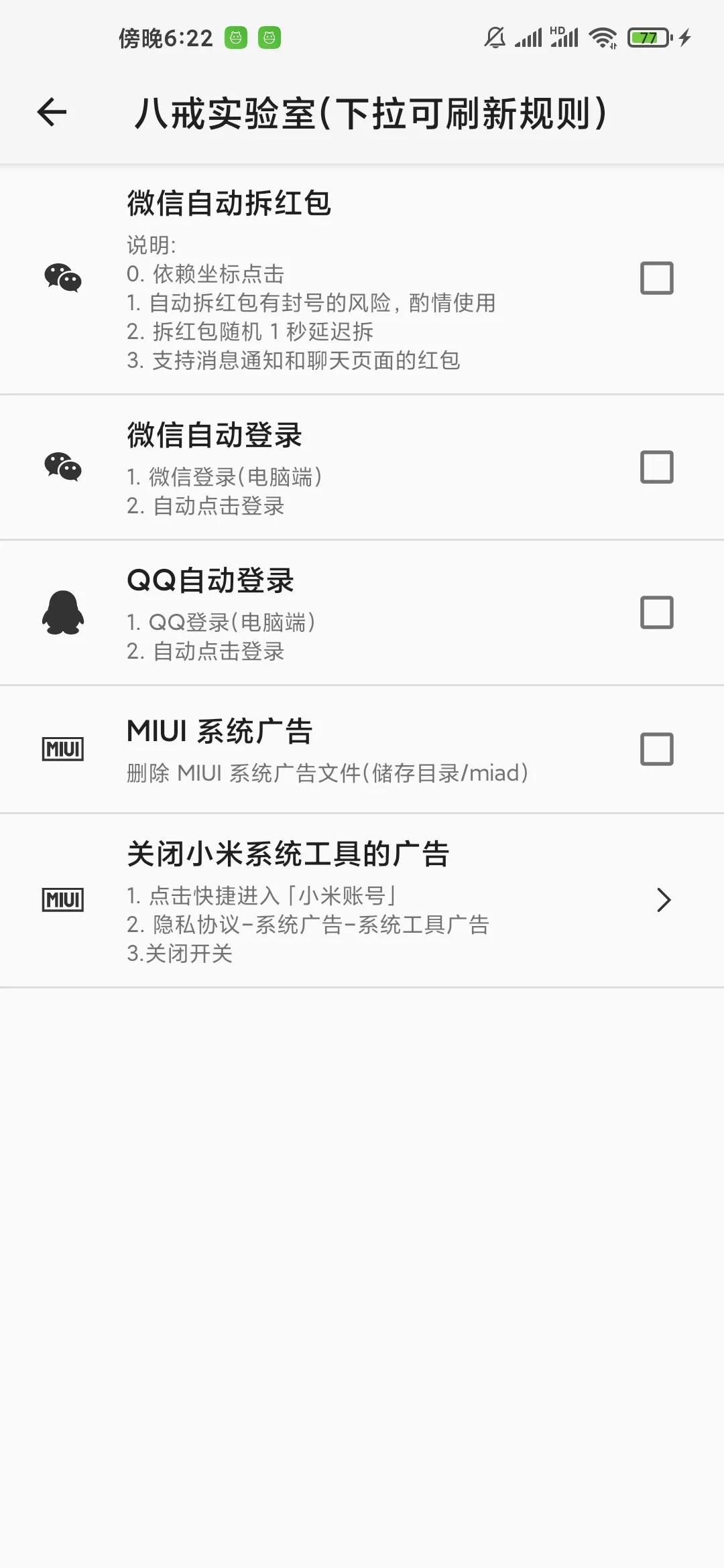Expand the 关闭小米系统工具的广告 entry via chevron
The image size is (724, 1568).
click(x=663, y=901)
